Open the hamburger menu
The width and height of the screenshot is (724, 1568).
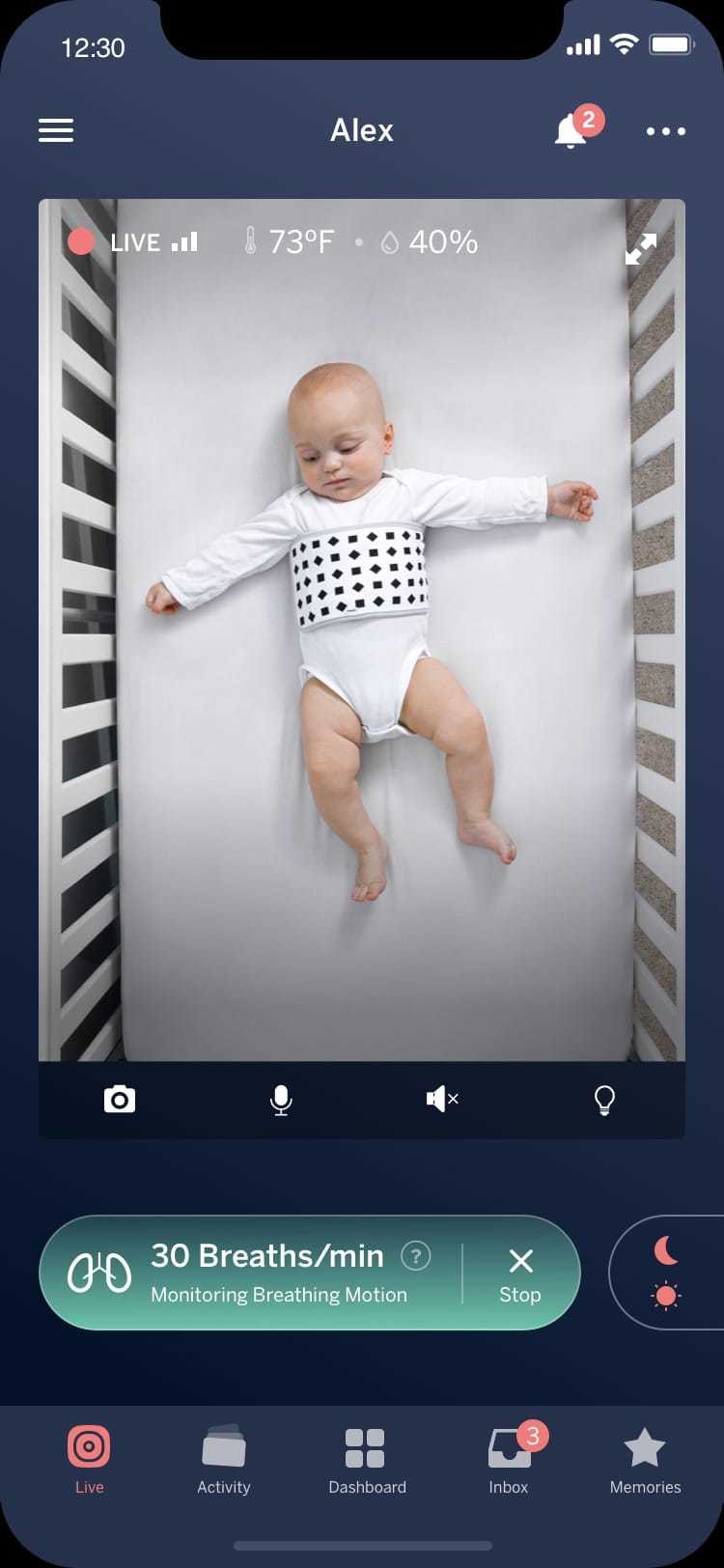[x=56, y=130]
